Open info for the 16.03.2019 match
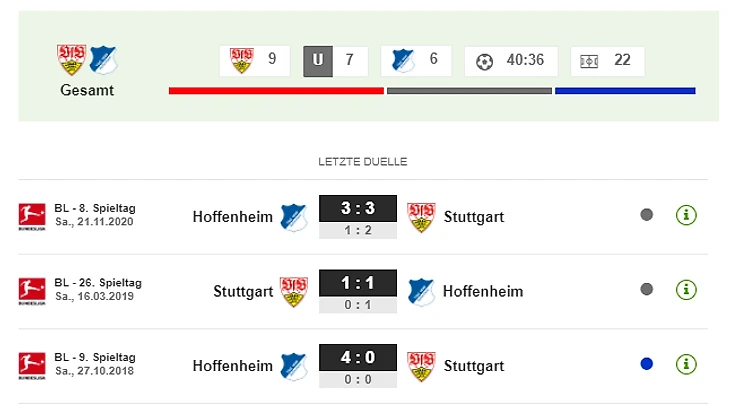 click(686, 289)
